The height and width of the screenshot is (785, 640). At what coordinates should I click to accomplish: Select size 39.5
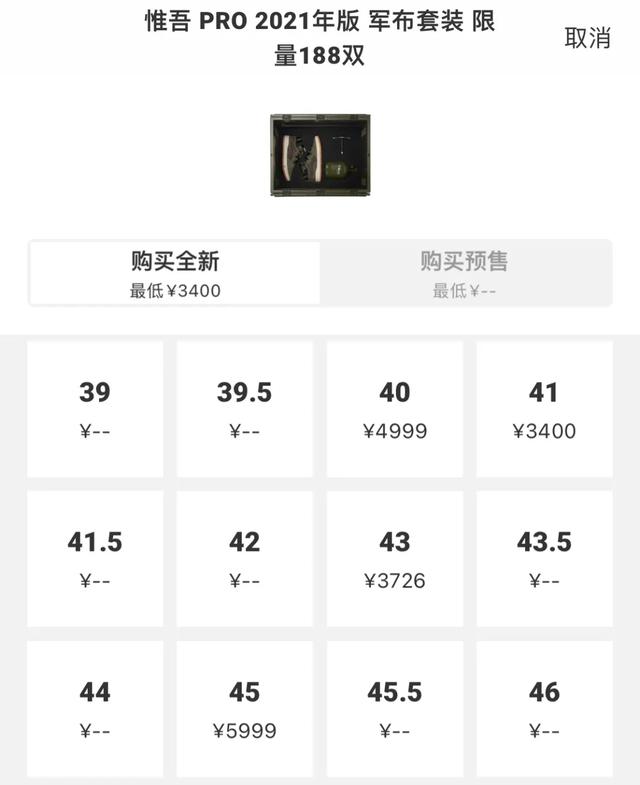[244, 409]
